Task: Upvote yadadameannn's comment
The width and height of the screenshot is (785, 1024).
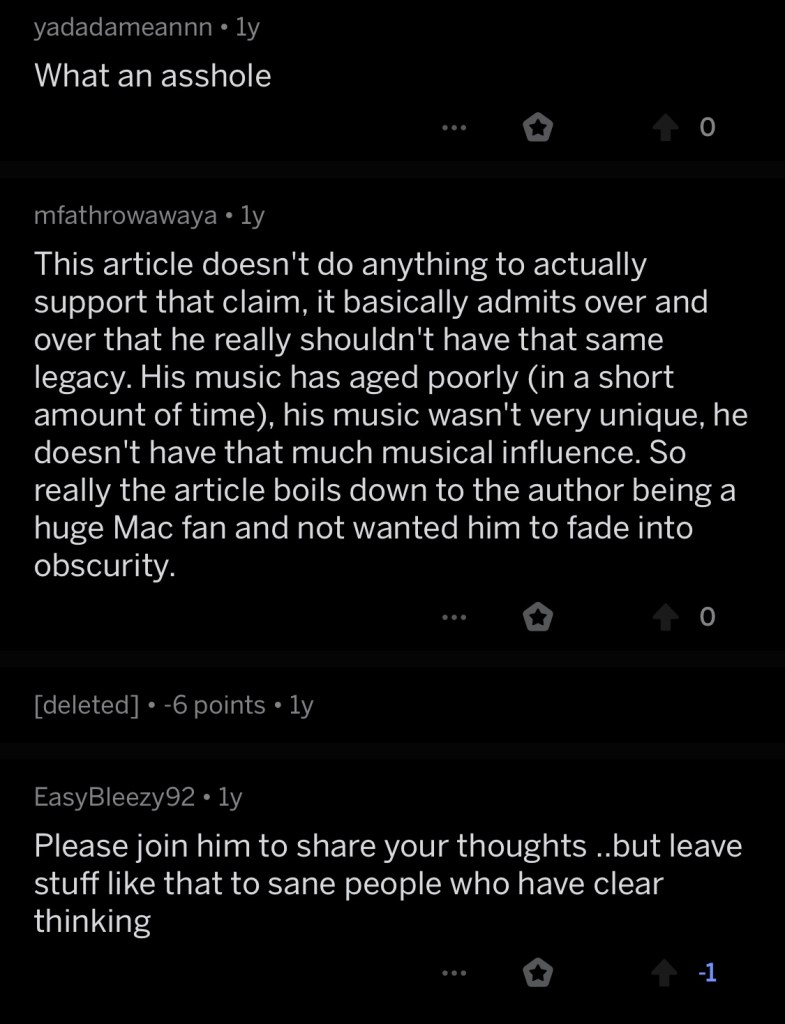Action: point(662,128)
